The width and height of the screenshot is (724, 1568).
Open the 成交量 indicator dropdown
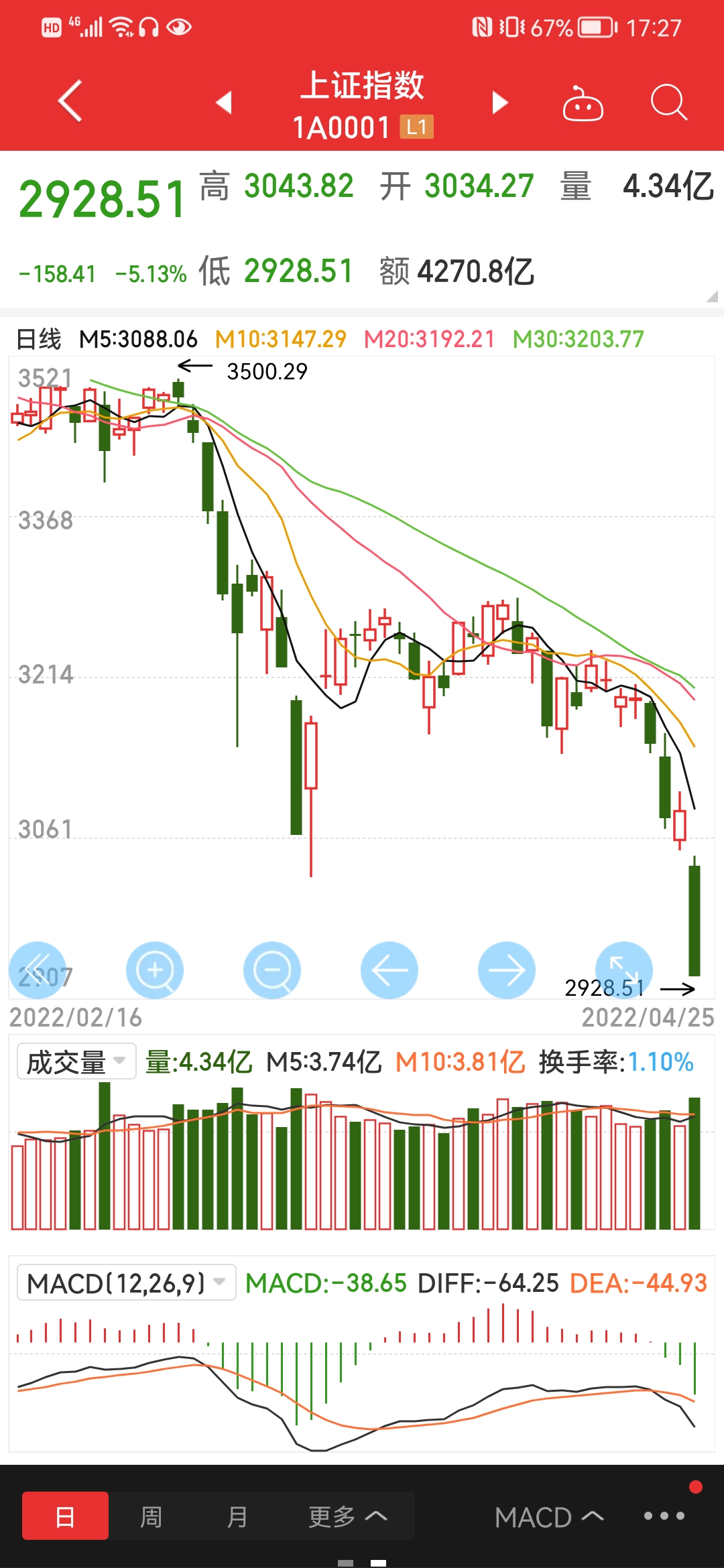[76, 1061]
